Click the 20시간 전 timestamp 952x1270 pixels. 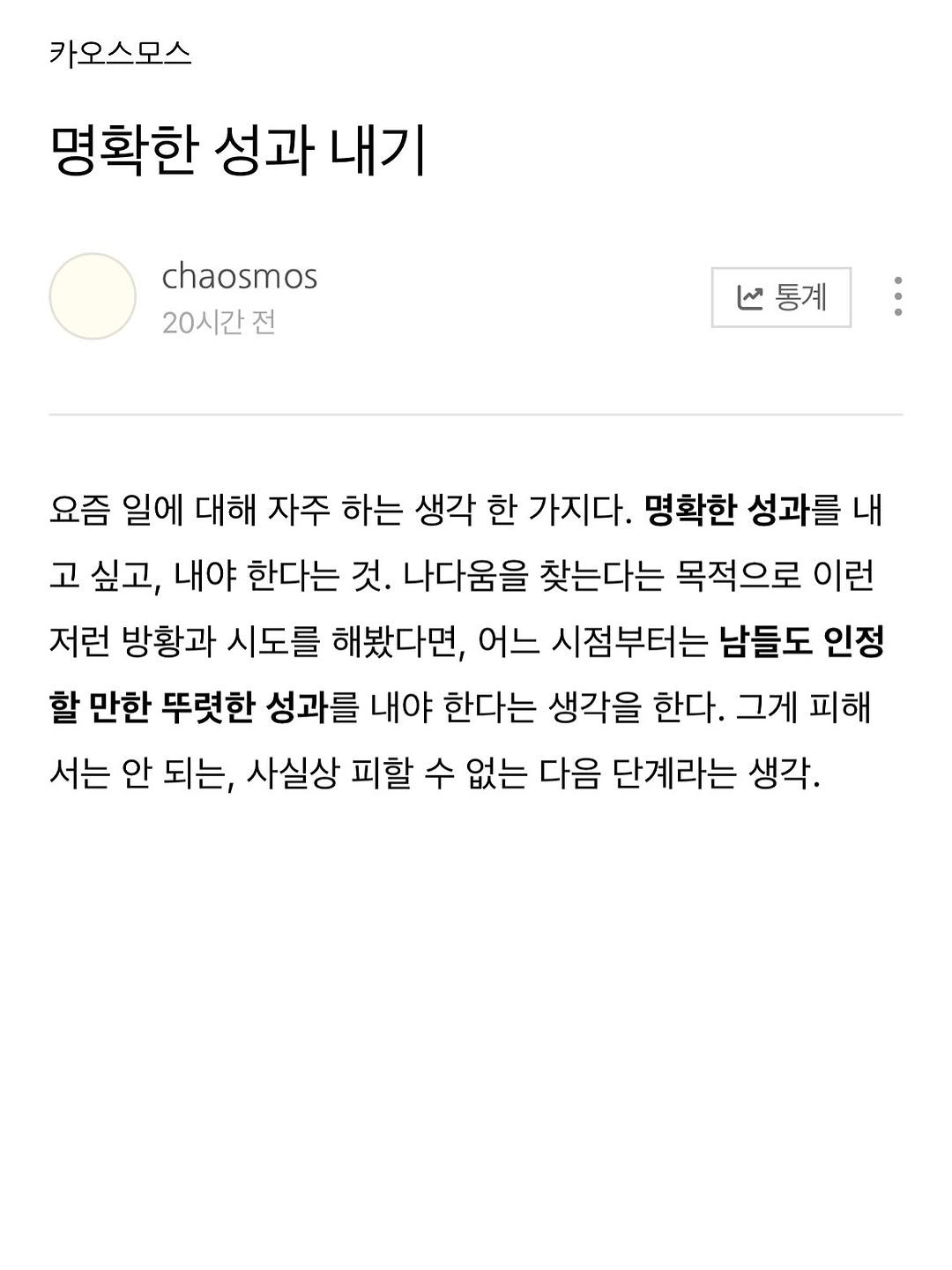(218, 323)
